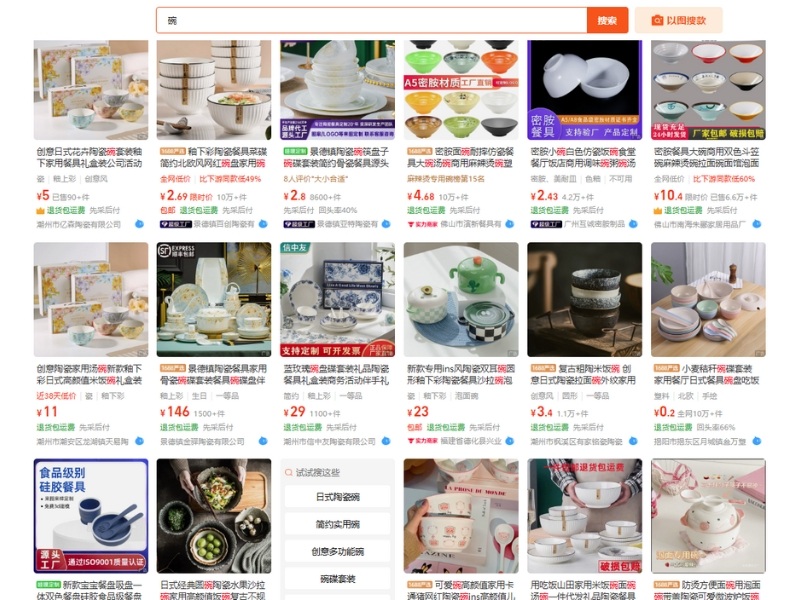
Task: Open the ¥146 景德镇陶瓷餐具 product
Action: point(214,299)
